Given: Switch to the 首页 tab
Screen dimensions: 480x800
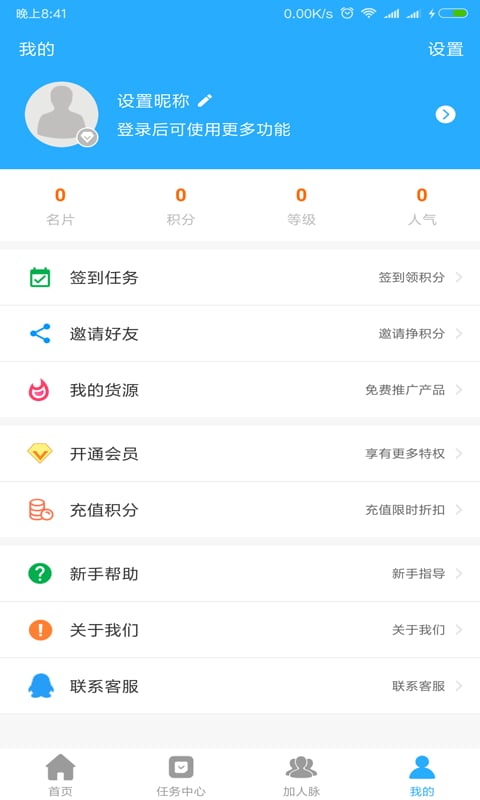Looking at the screenshot, I should 60,775.
